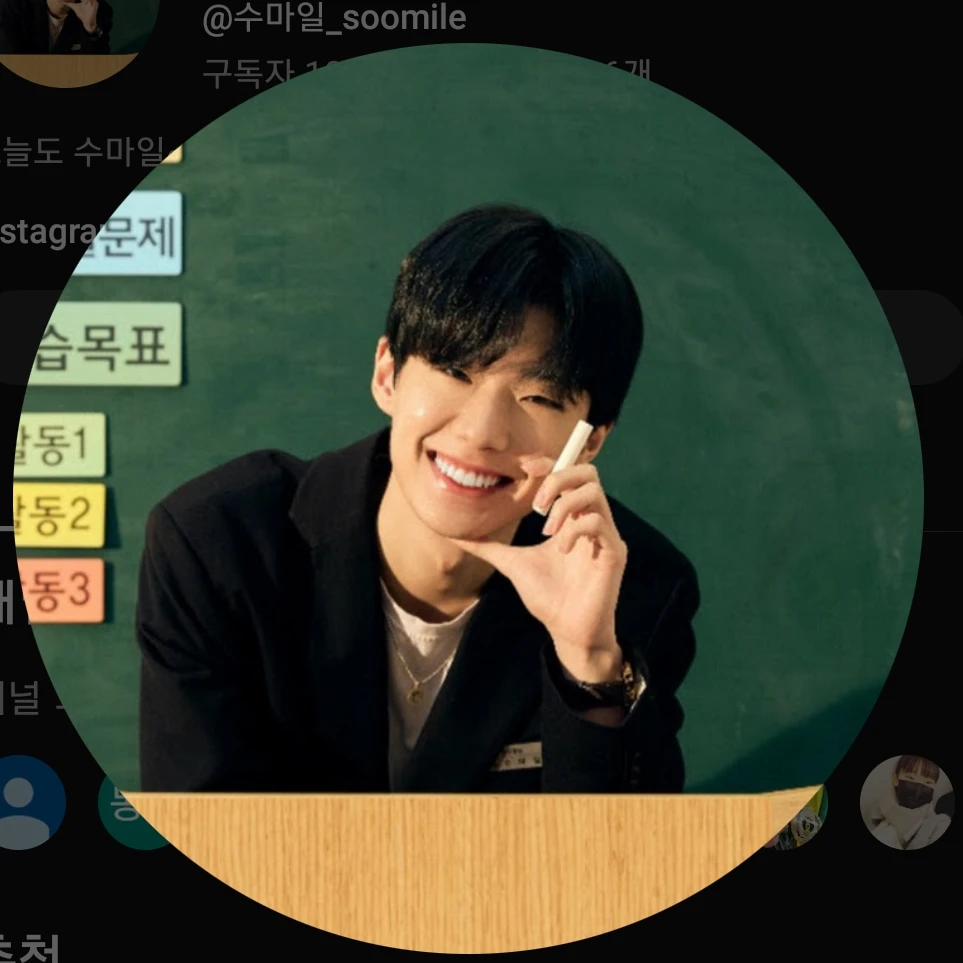Open the default grey silhouette channel avatar
The height and width of the screenshot is (963, 963).
(x=25, y=802)
